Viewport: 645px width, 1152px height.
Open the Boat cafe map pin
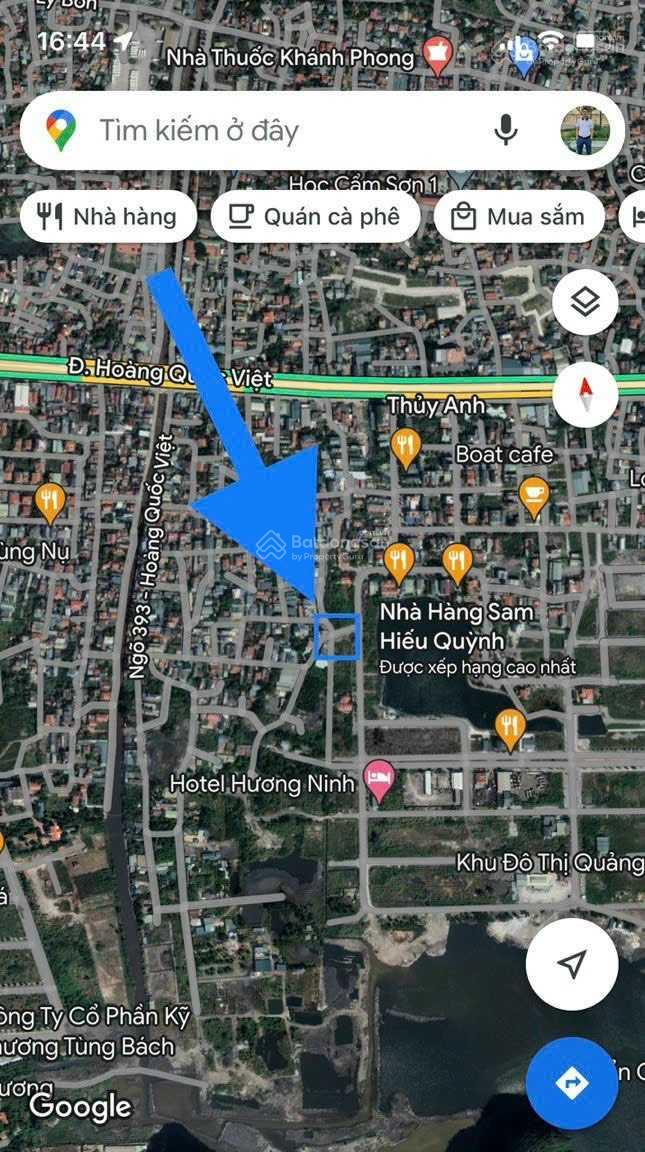[x=534, y=493]
